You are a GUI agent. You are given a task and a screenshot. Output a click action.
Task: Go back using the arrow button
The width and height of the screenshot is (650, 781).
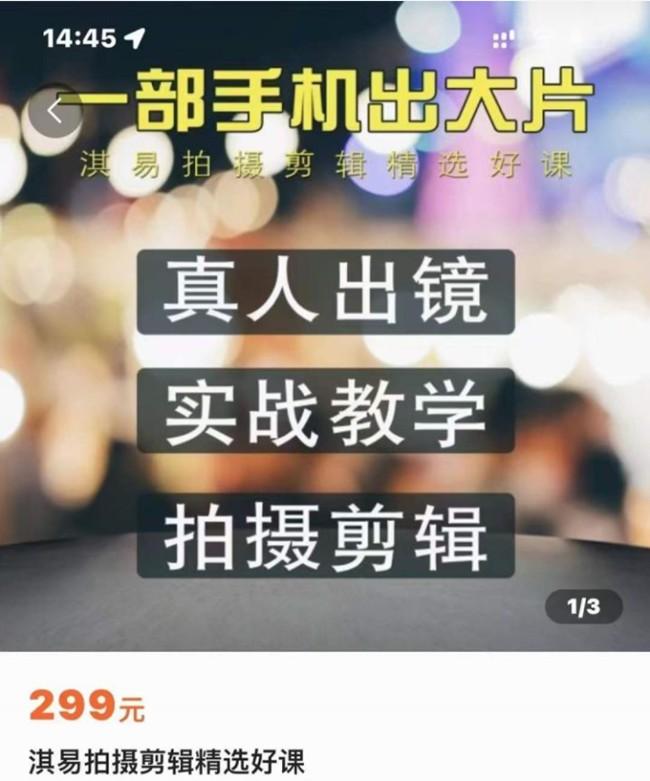click(55, 112)
